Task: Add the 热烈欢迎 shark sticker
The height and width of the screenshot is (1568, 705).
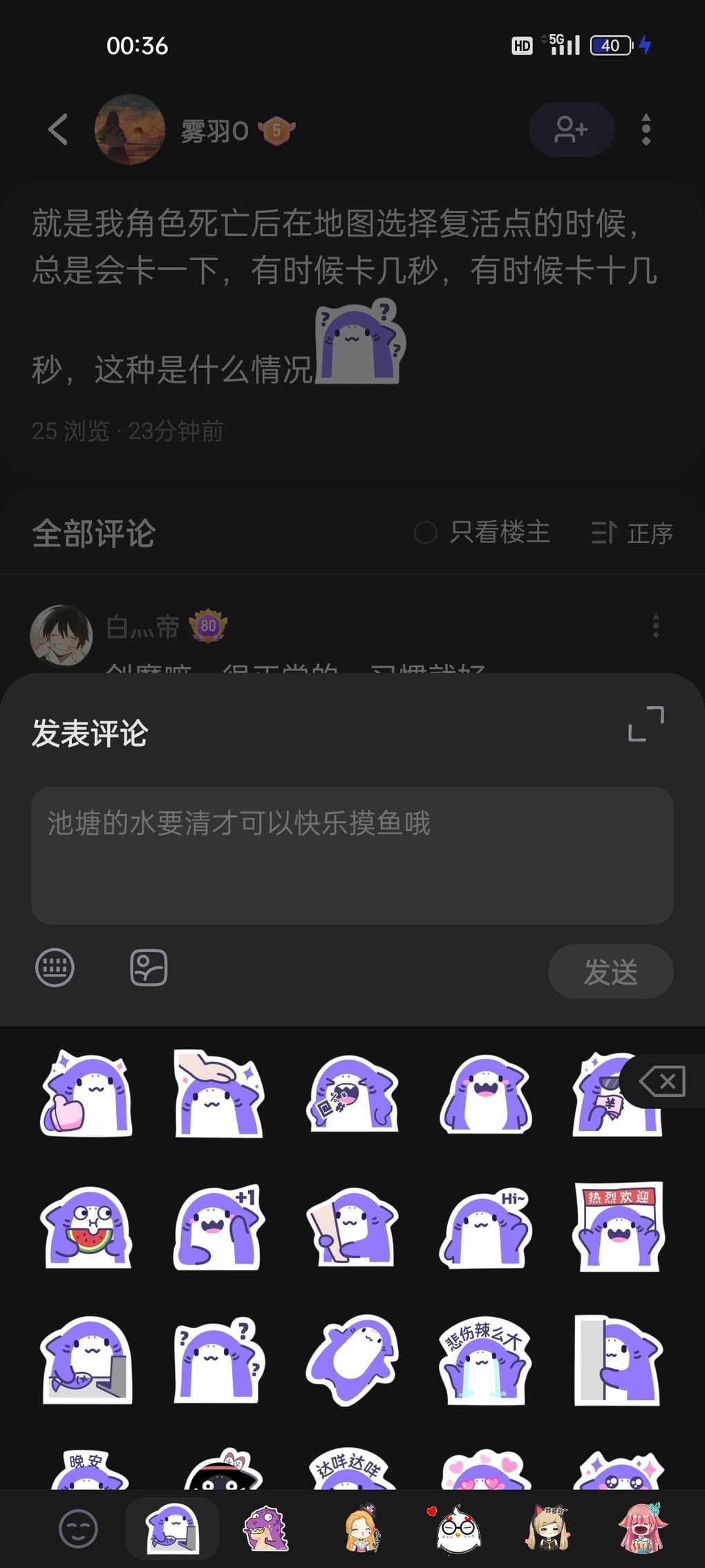Action: (618, 1226)
